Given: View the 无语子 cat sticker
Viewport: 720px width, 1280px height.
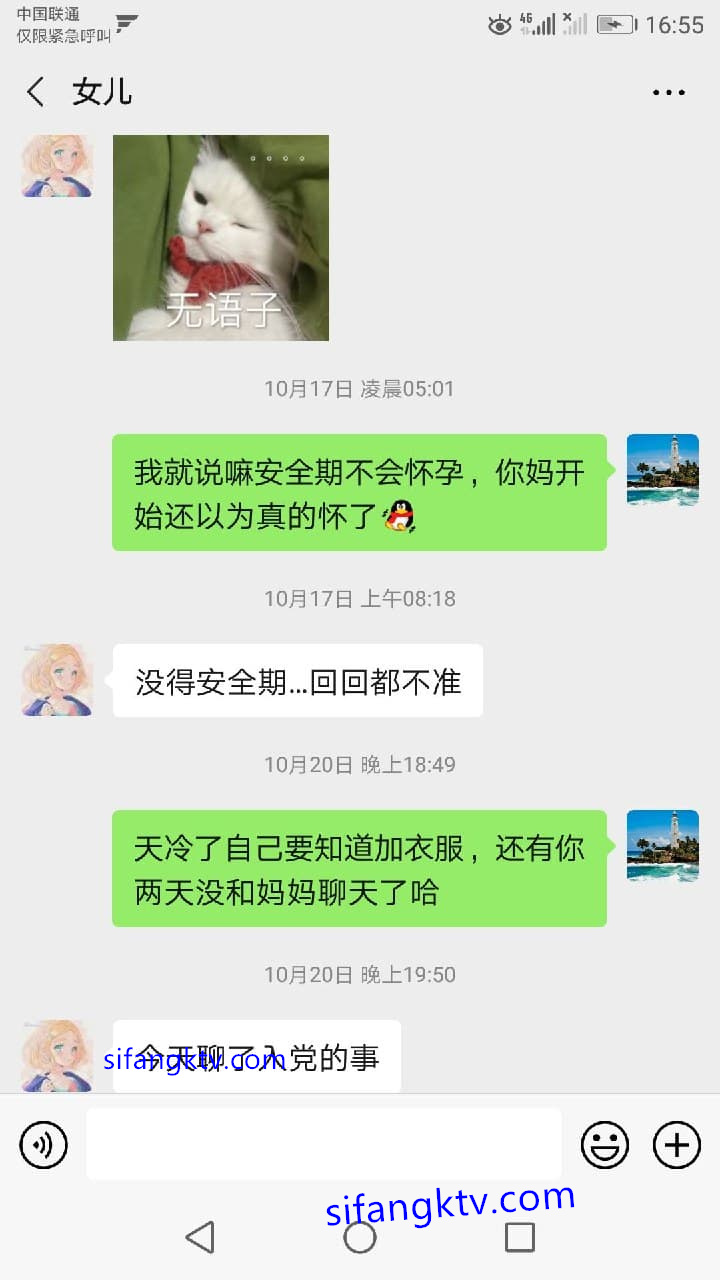Looking at the screenshot, I should click(x=221, y=238).
